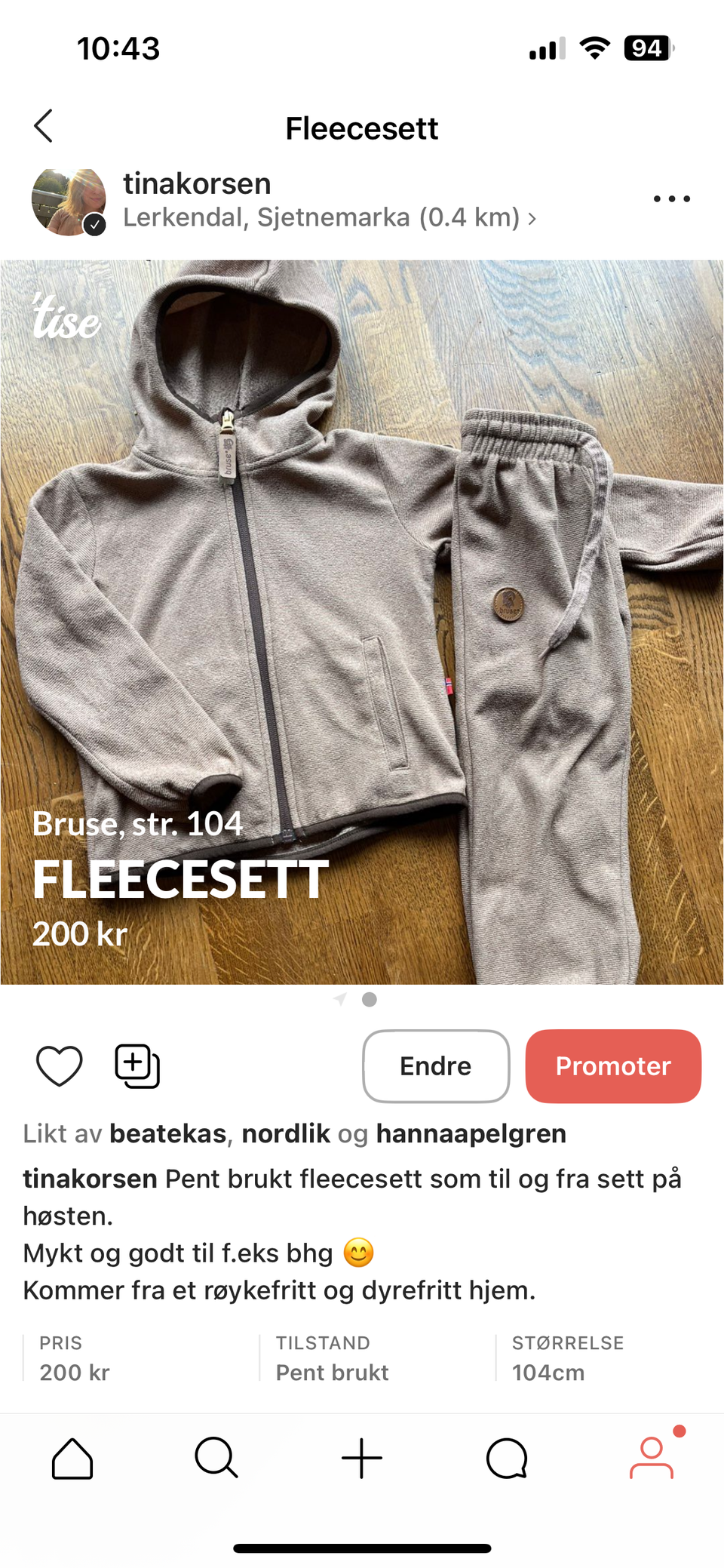Tap the second page indicator dot
This screenshot has height=1568, width=724.
tap(369, 999)
